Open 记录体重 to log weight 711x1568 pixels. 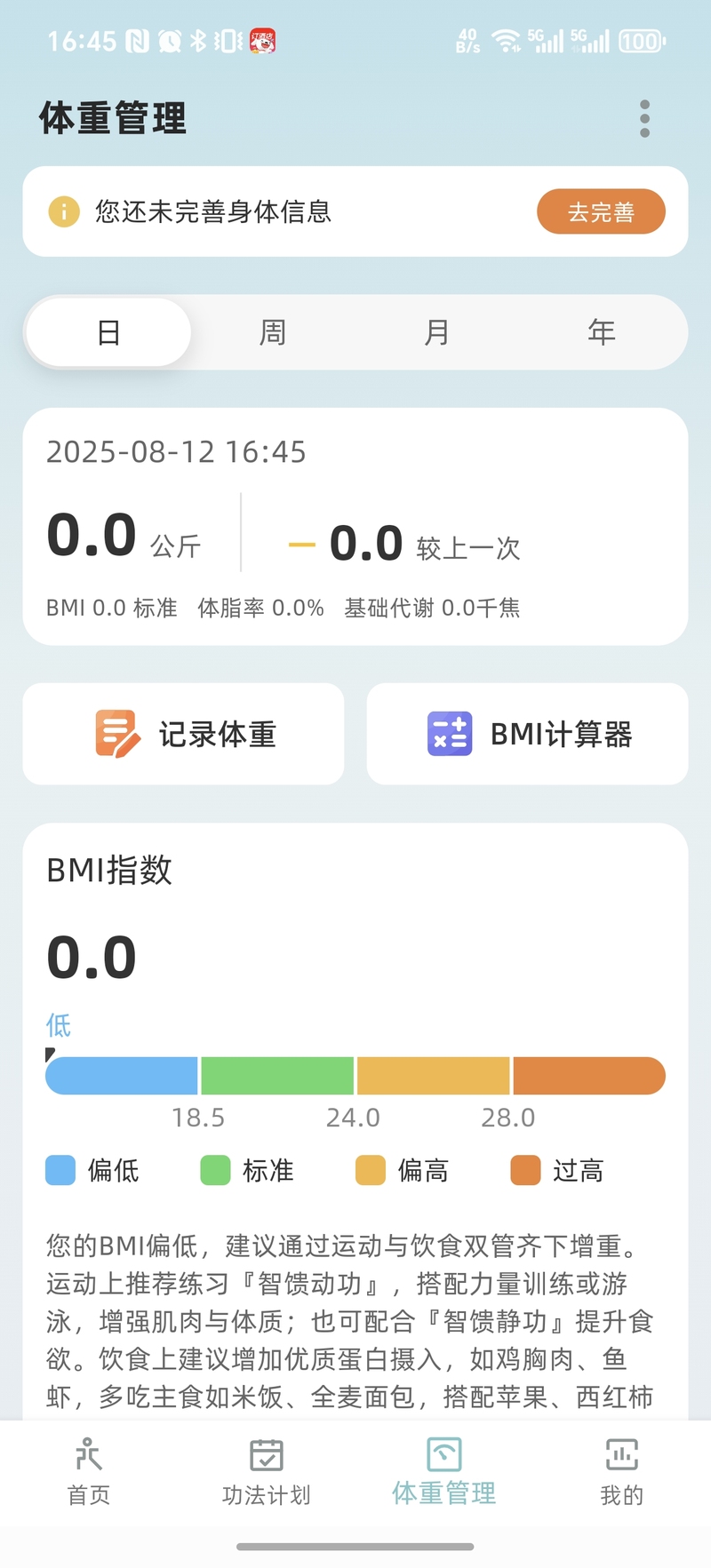[183, 734]
